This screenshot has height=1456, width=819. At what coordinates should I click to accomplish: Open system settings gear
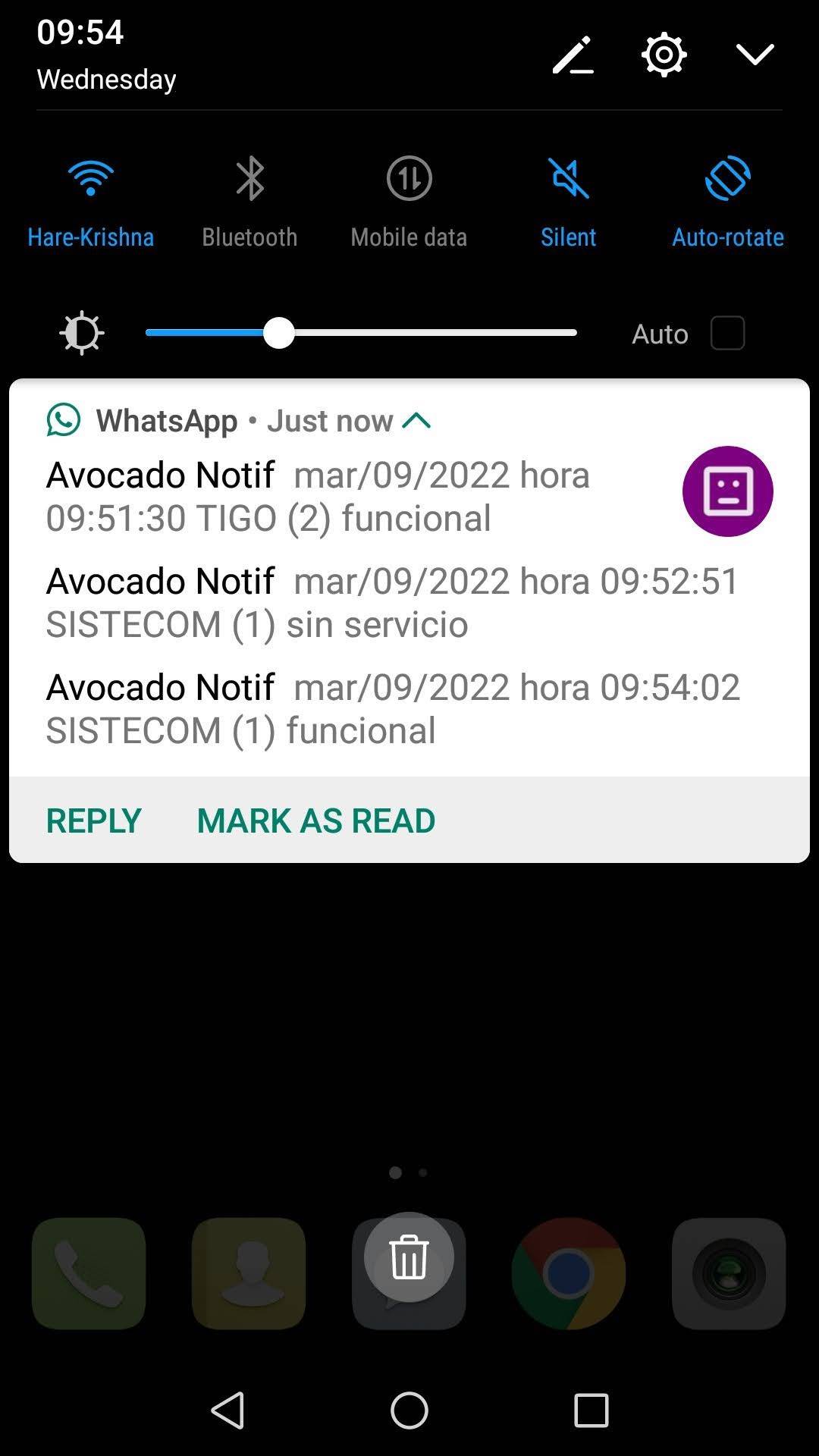tap(664, 55)
